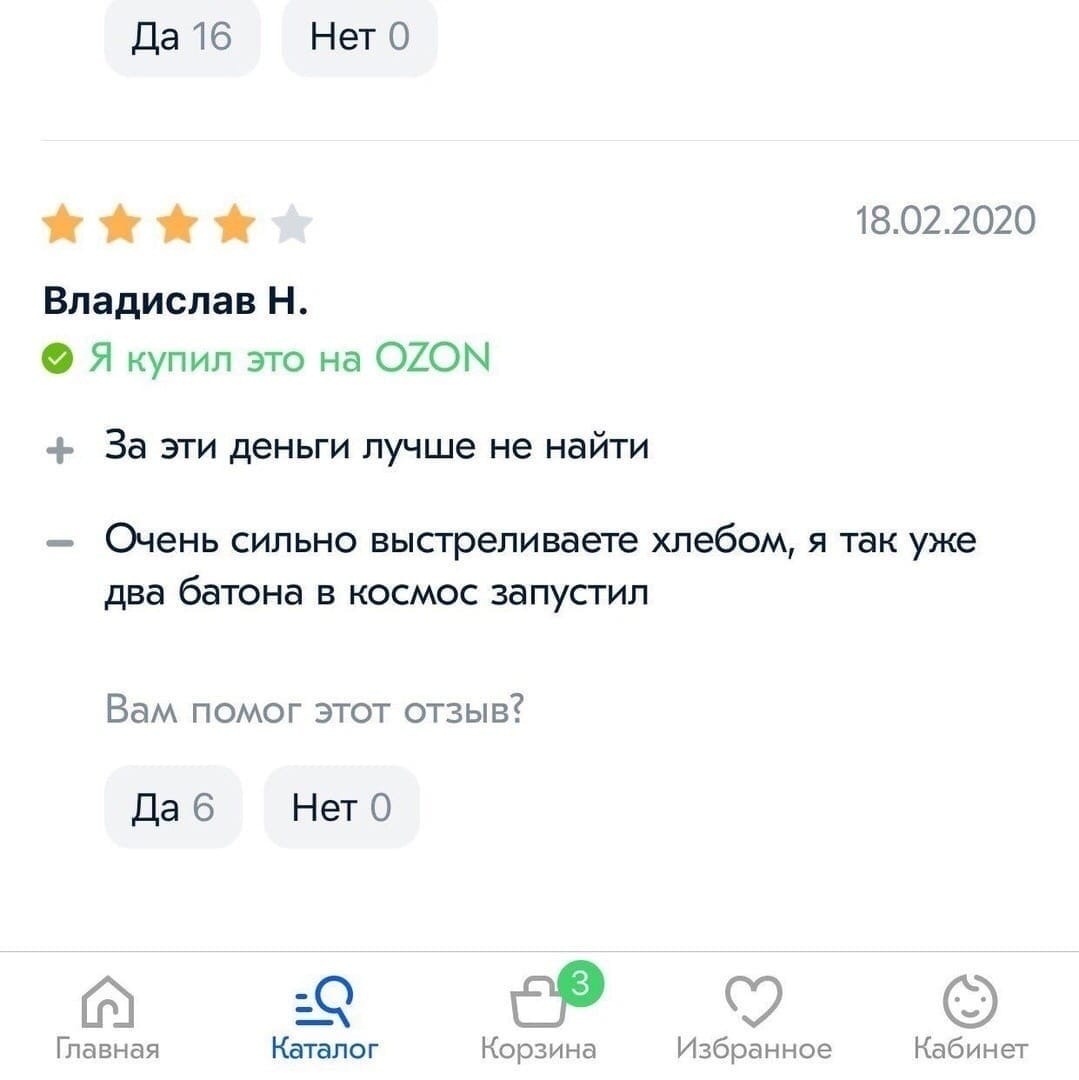Image resolution: width=1079 pixels, height=1080 pixels.
Task: Go to the Главная tab
Action: click(x=106, y=1016)
